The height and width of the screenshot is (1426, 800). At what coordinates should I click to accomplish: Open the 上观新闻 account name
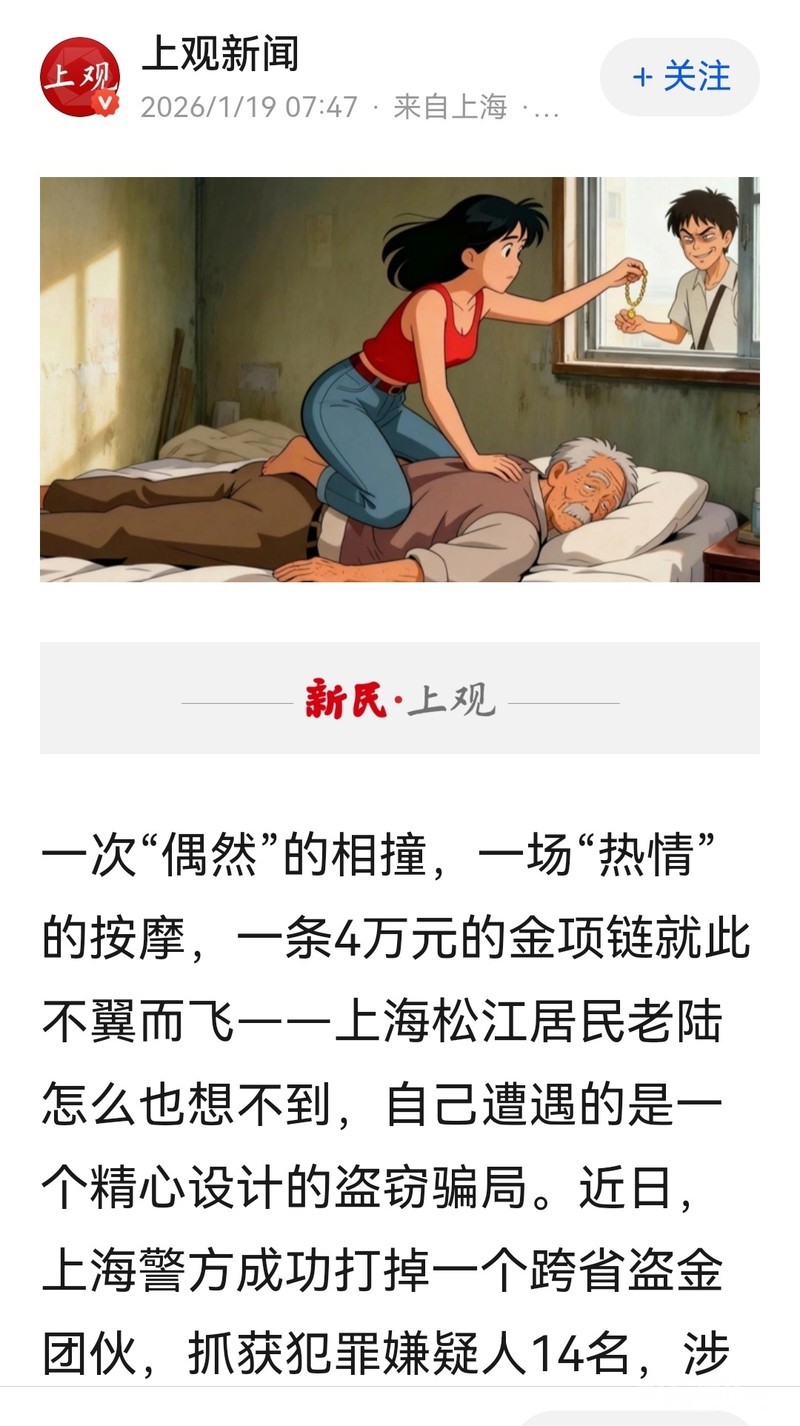pos(220,55)
